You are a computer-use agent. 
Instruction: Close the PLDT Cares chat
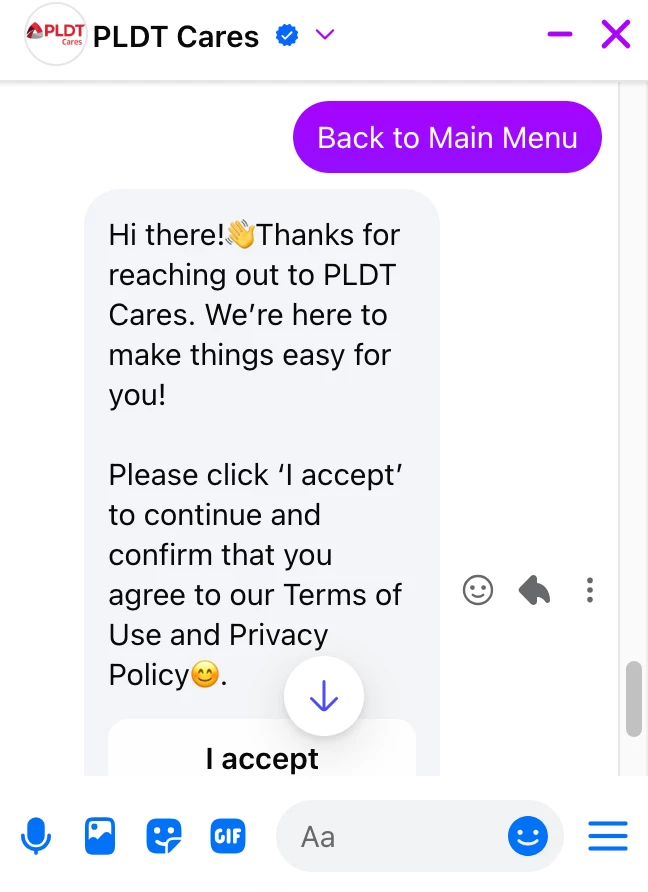pyautogui.click(x=615, y=35)
